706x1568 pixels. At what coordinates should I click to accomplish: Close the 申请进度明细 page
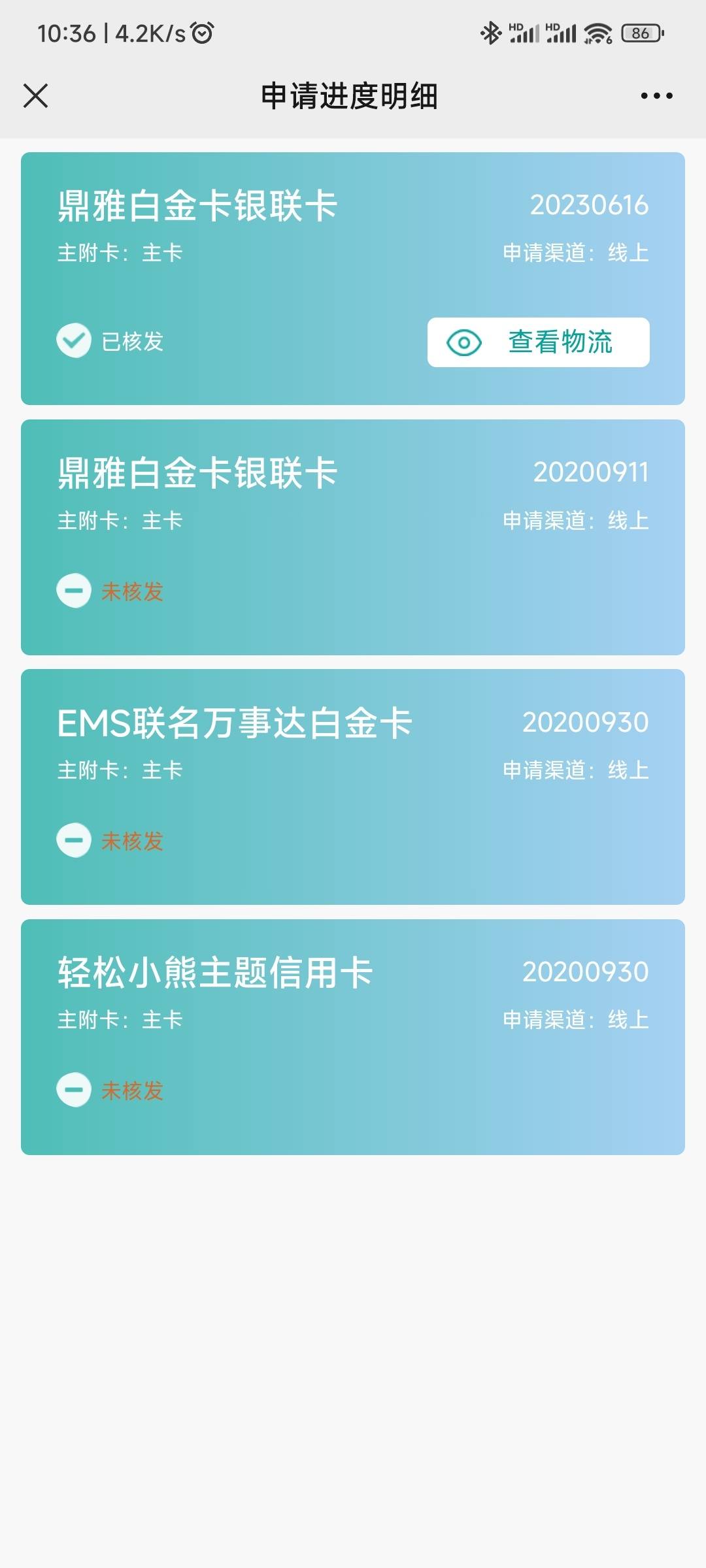(x=35, y=95)
